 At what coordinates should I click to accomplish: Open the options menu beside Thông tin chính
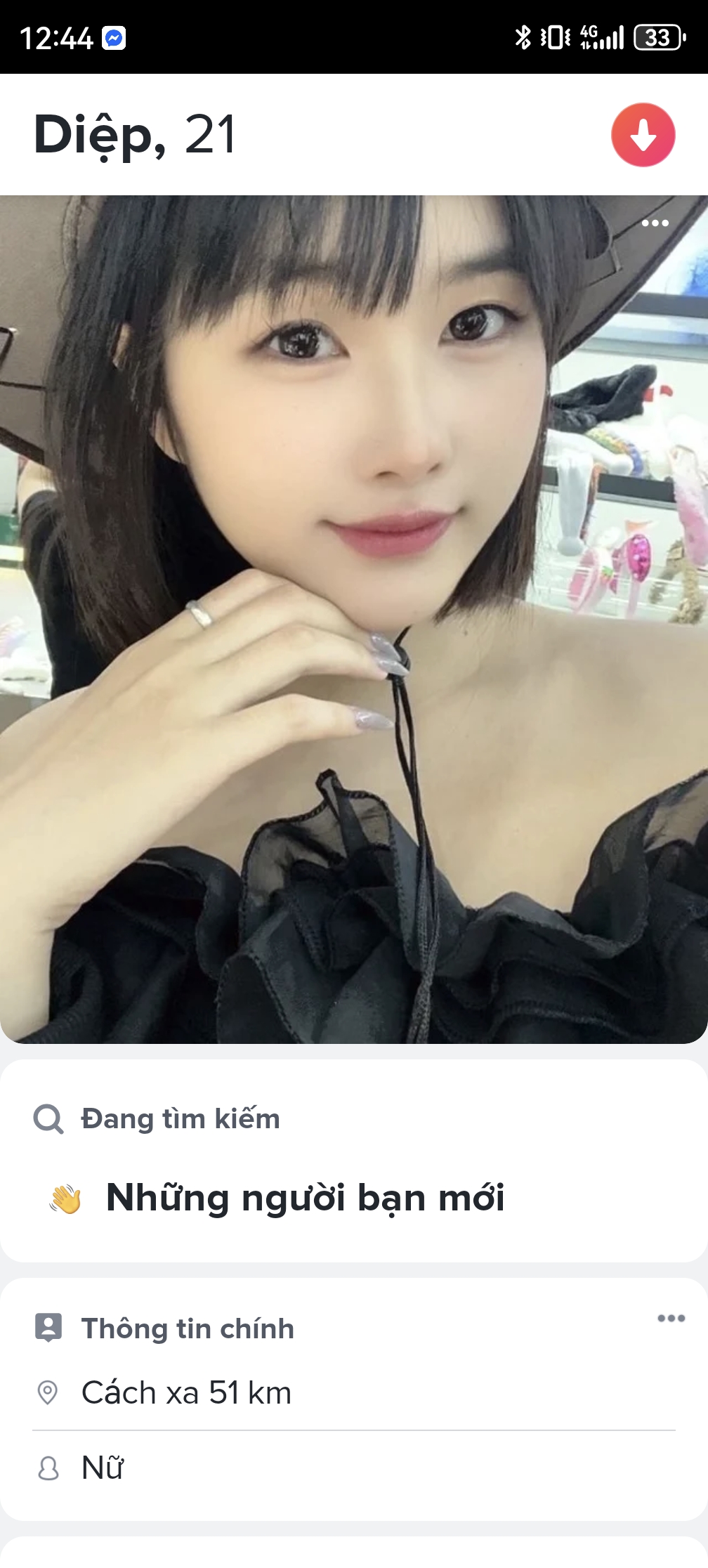671,1318
